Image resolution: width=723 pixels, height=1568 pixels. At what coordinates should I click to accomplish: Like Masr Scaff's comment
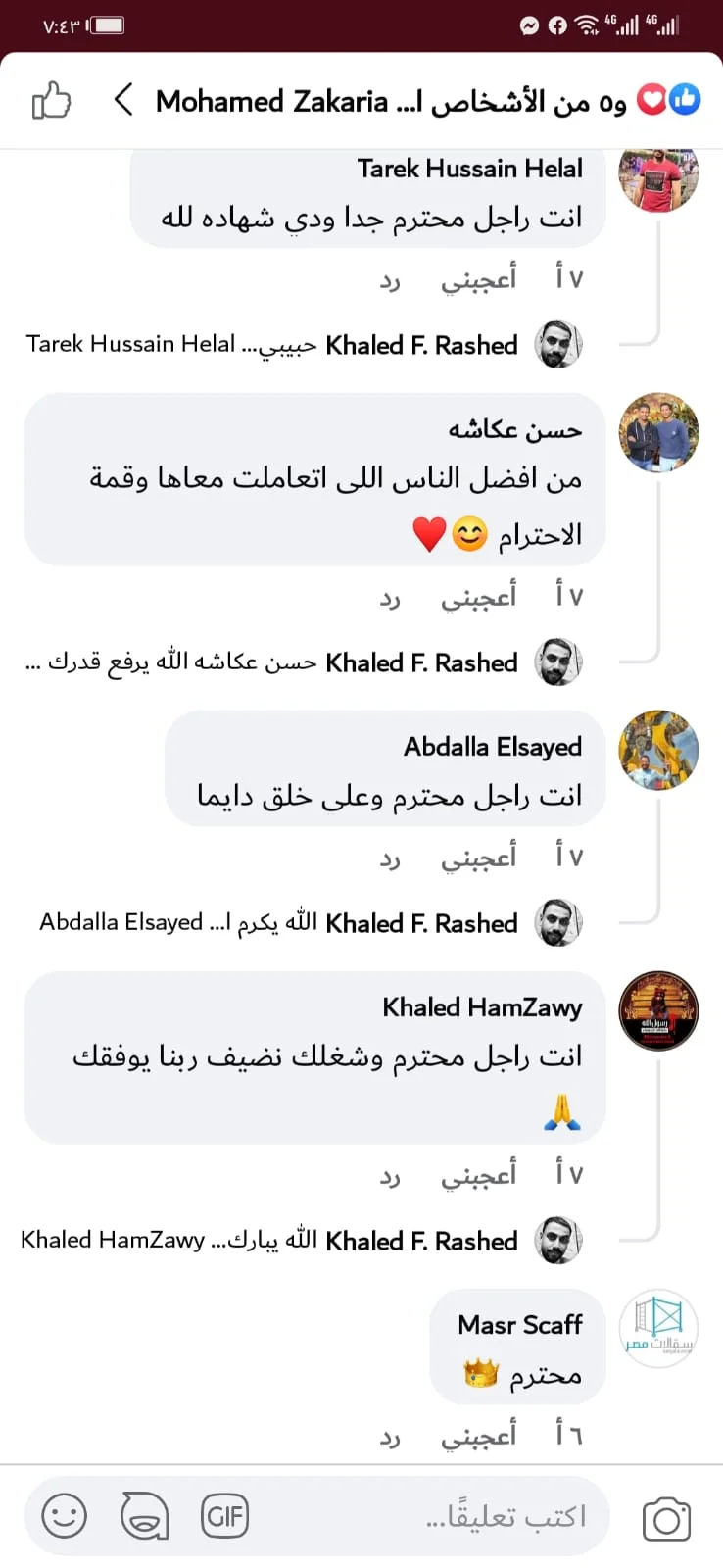pos(478,1436)
